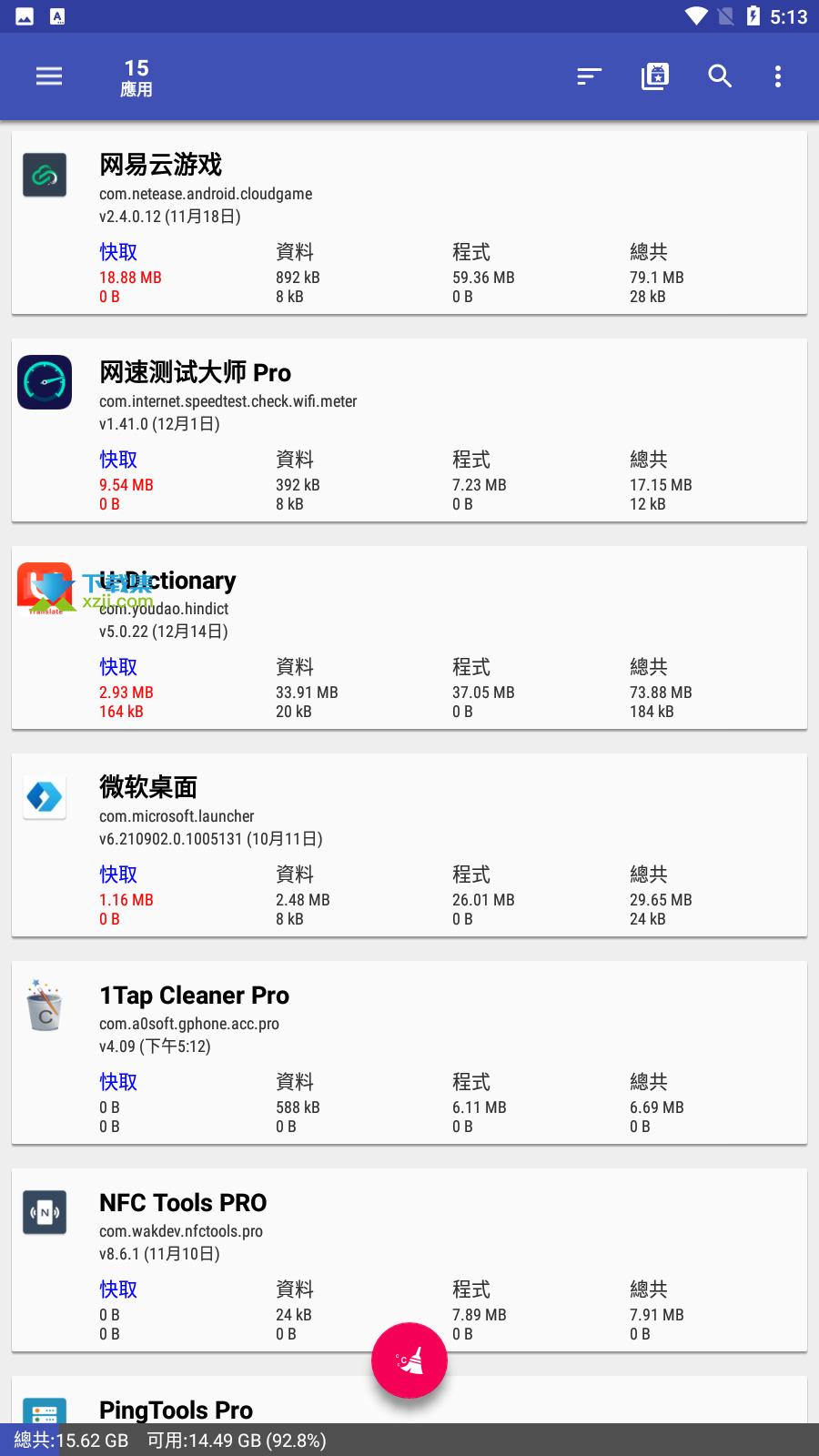The height and width of the screenshot is (1456, 819).
Task: View details for 1Tap Cleaner Pro
Action: (x=409, y=1053)
